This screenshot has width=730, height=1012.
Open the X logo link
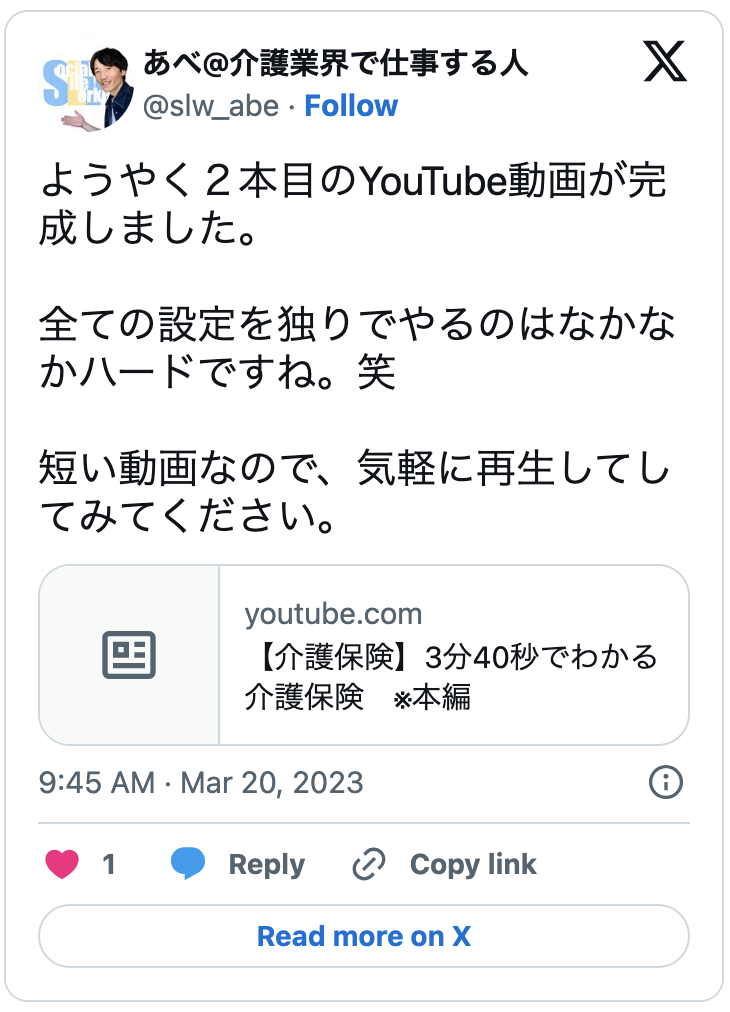click(x=665, y=65)
